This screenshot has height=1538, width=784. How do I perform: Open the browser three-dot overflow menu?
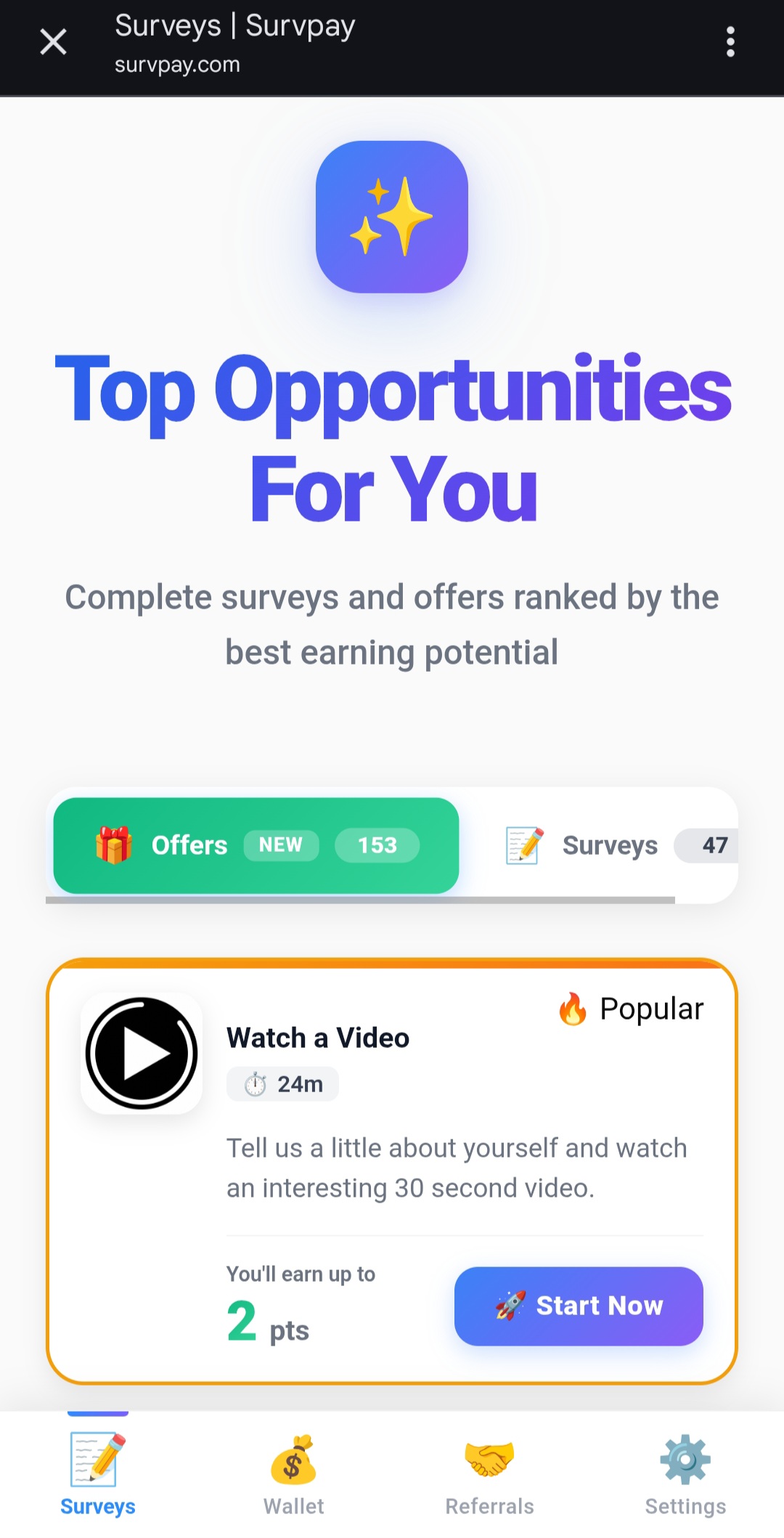pos(730,41)
